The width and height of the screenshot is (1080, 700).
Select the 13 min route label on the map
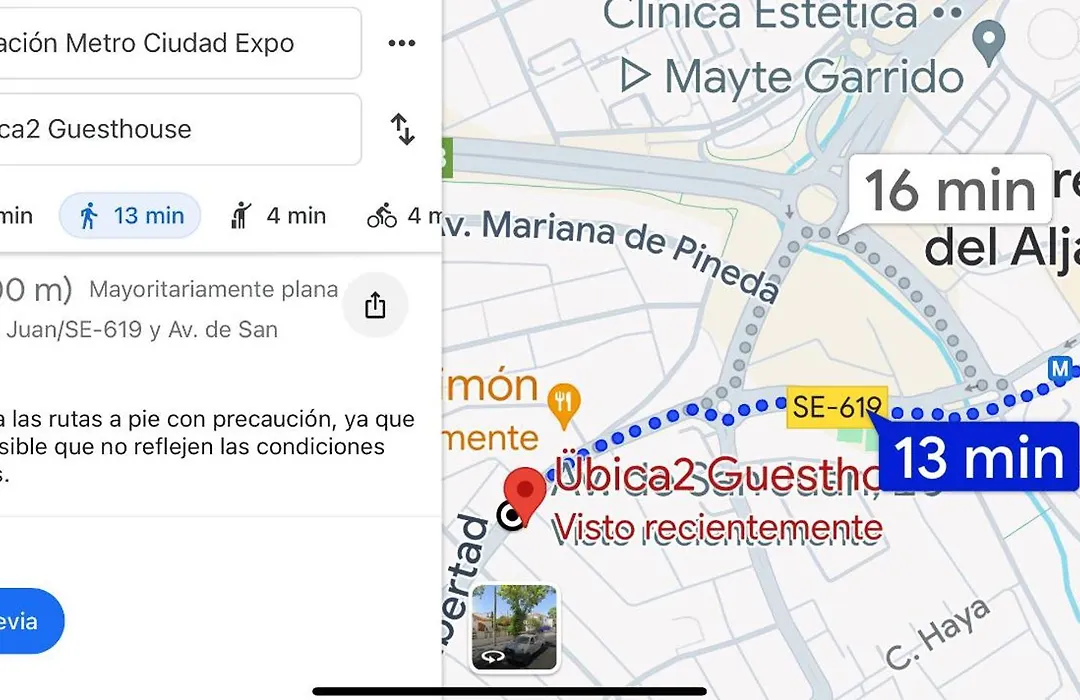tap(978, 458)
